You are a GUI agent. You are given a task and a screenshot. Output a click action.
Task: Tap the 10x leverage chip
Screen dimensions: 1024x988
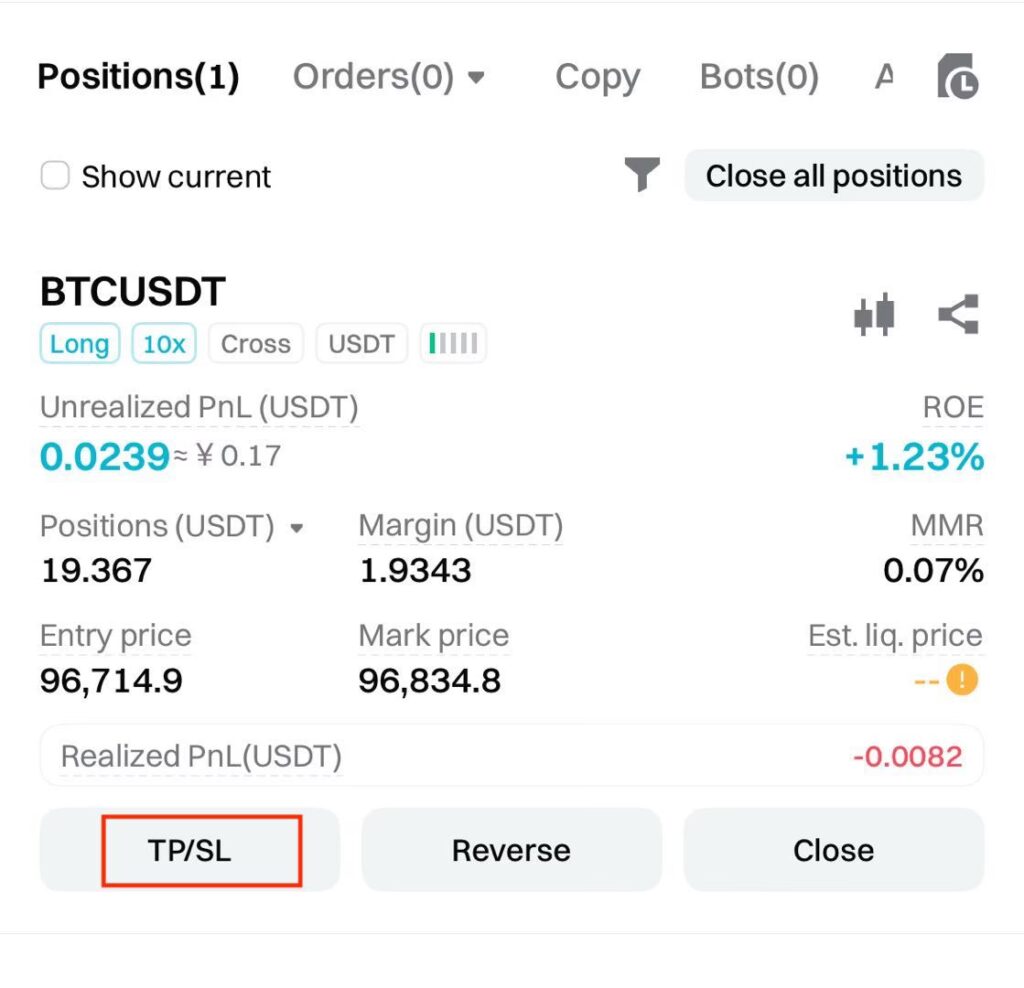click(164, 344)
